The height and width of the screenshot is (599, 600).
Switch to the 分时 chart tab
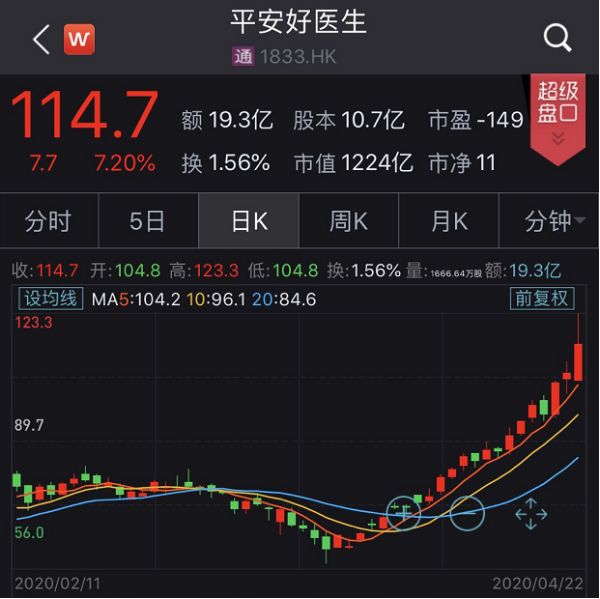(x=49, y=221)
